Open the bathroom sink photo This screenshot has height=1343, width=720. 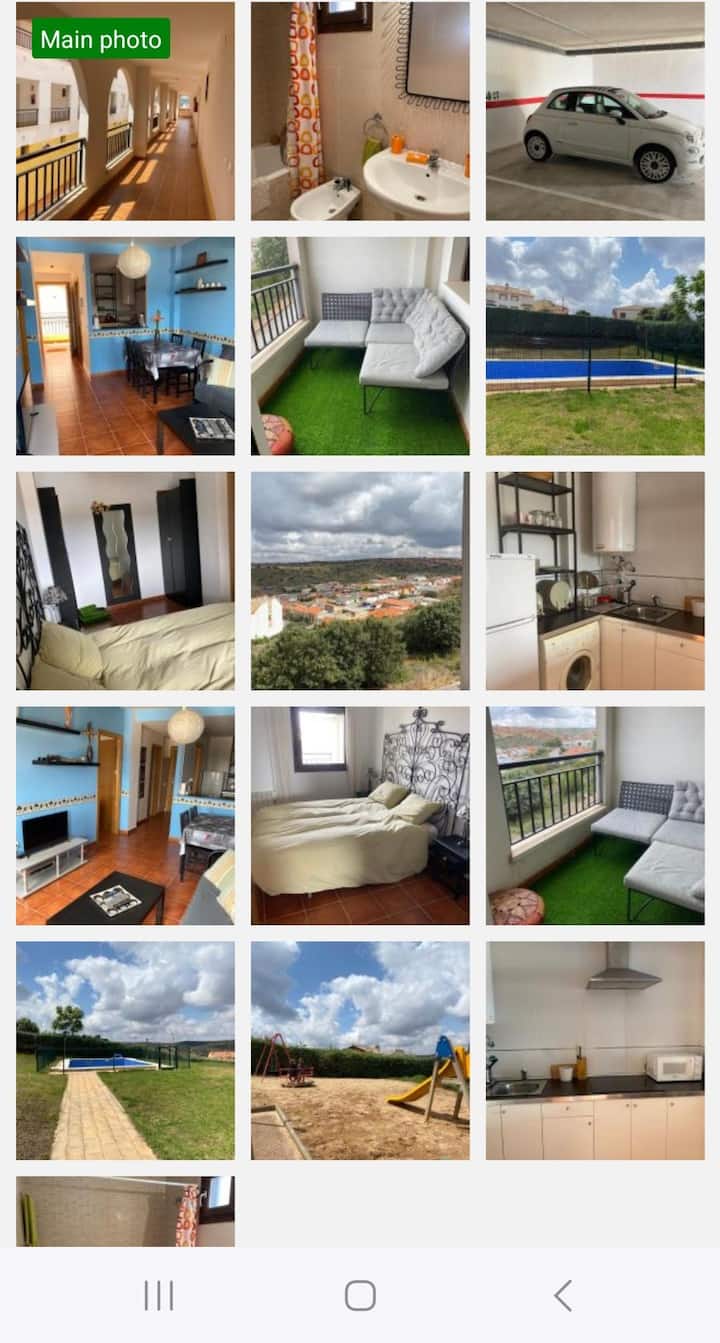tap(360, 111)
